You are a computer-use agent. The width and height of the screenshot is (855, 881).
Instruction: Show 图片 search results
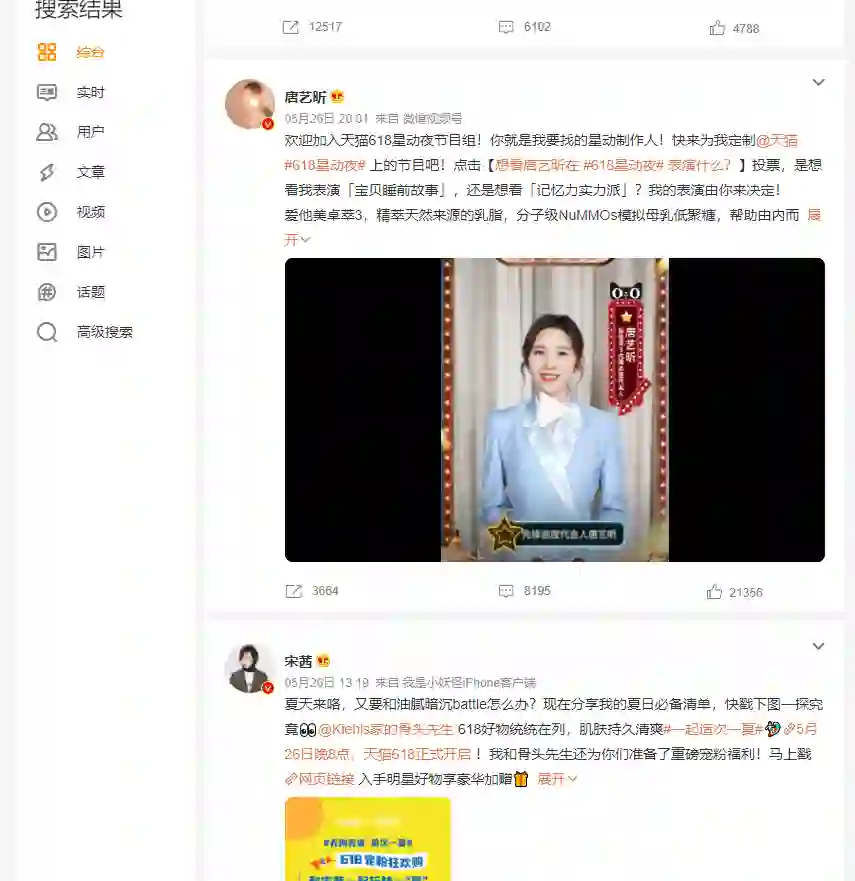pos(89,252)
